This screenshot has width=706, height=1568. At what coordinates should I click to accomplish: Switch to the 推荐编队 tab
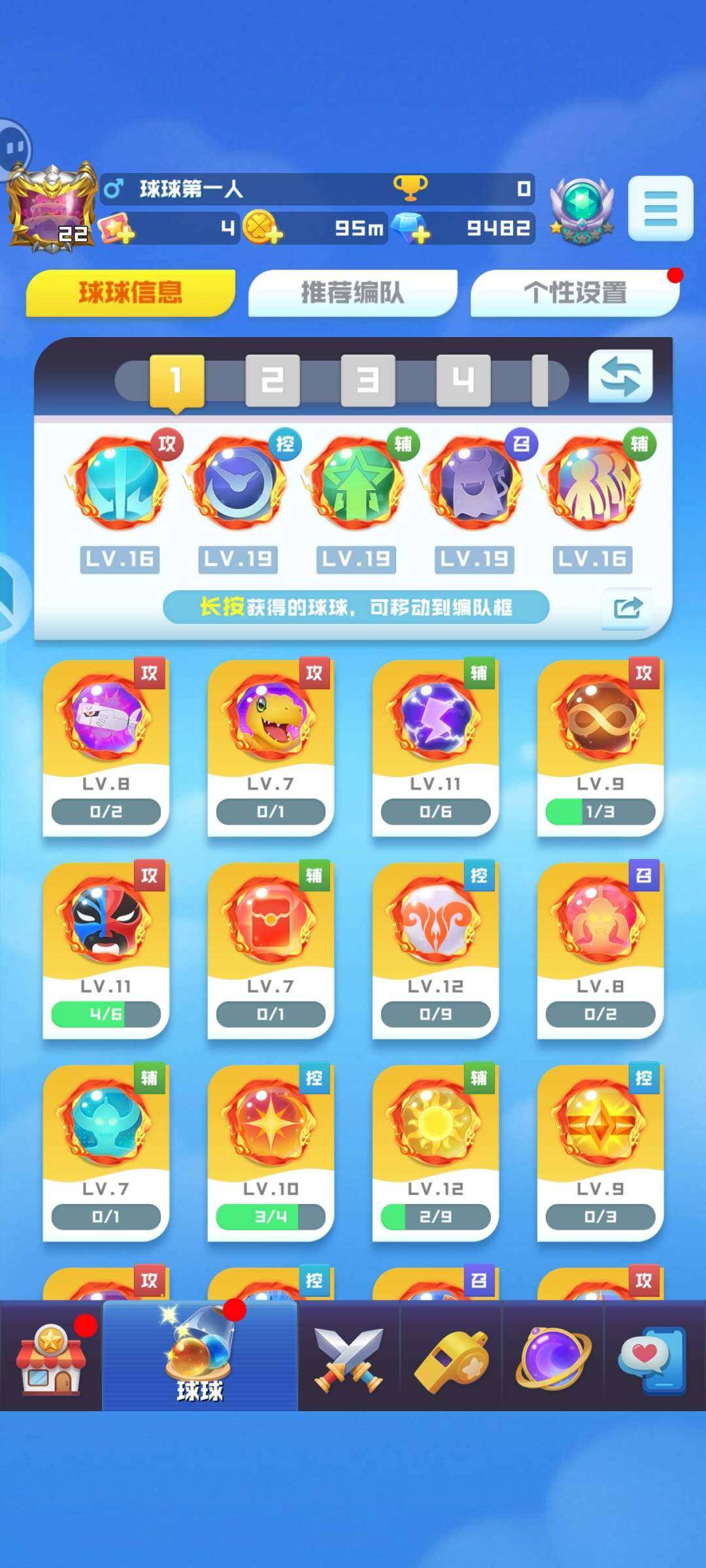pyautogui.click(x=352, y=293)
